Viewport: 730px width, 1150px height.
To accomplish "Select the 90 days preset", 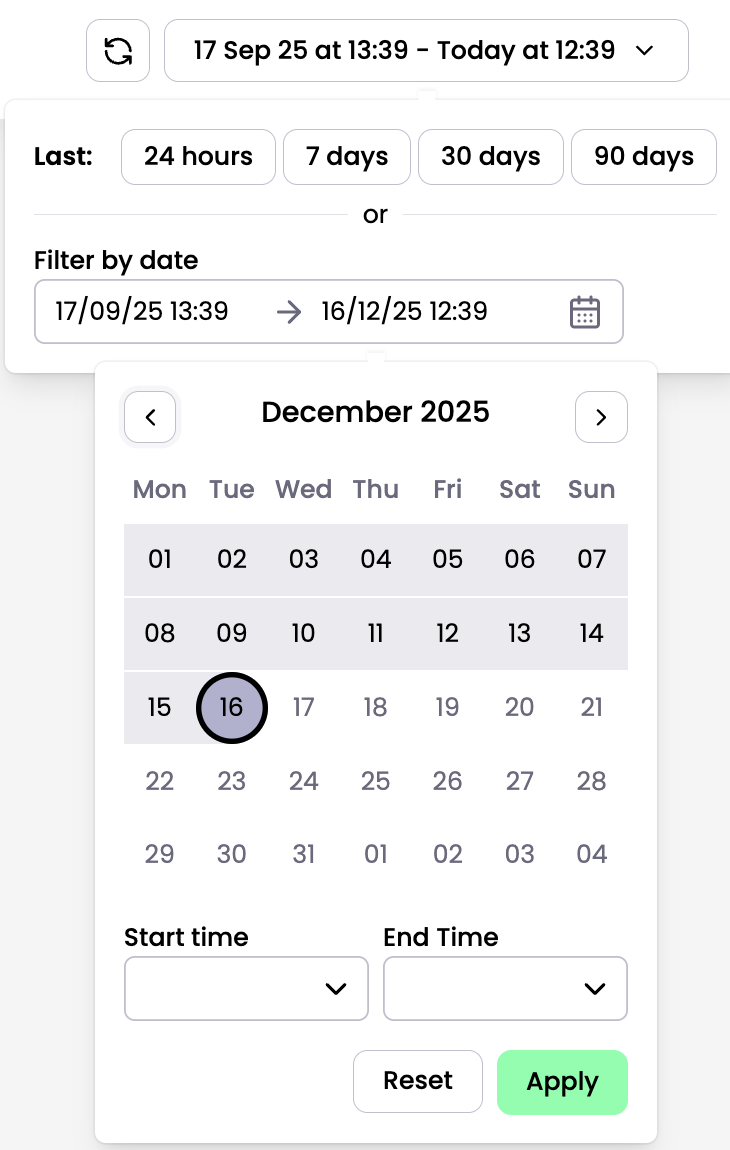I will coord(643,157).
